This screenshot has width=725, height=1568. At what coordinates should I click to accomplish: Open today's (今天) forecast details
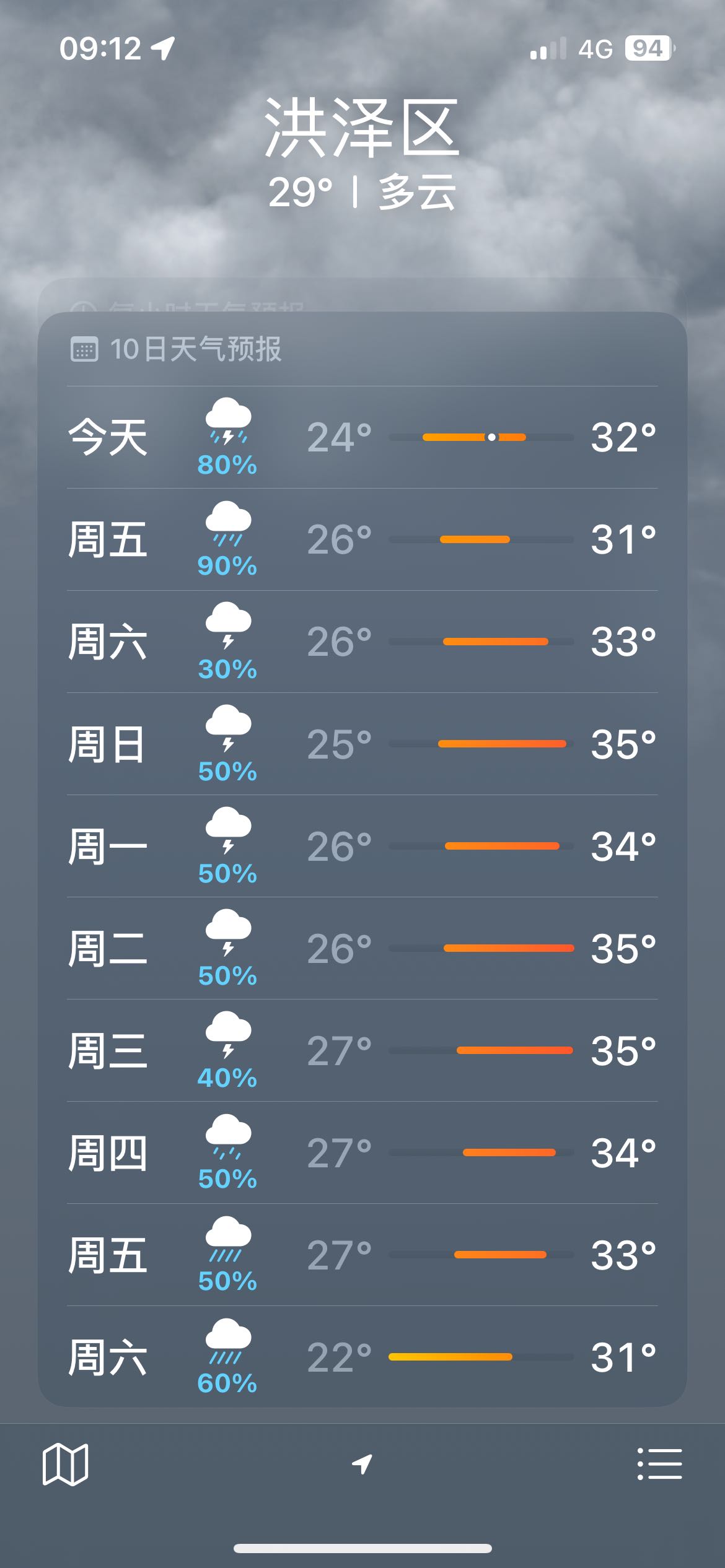pos(362,437)
